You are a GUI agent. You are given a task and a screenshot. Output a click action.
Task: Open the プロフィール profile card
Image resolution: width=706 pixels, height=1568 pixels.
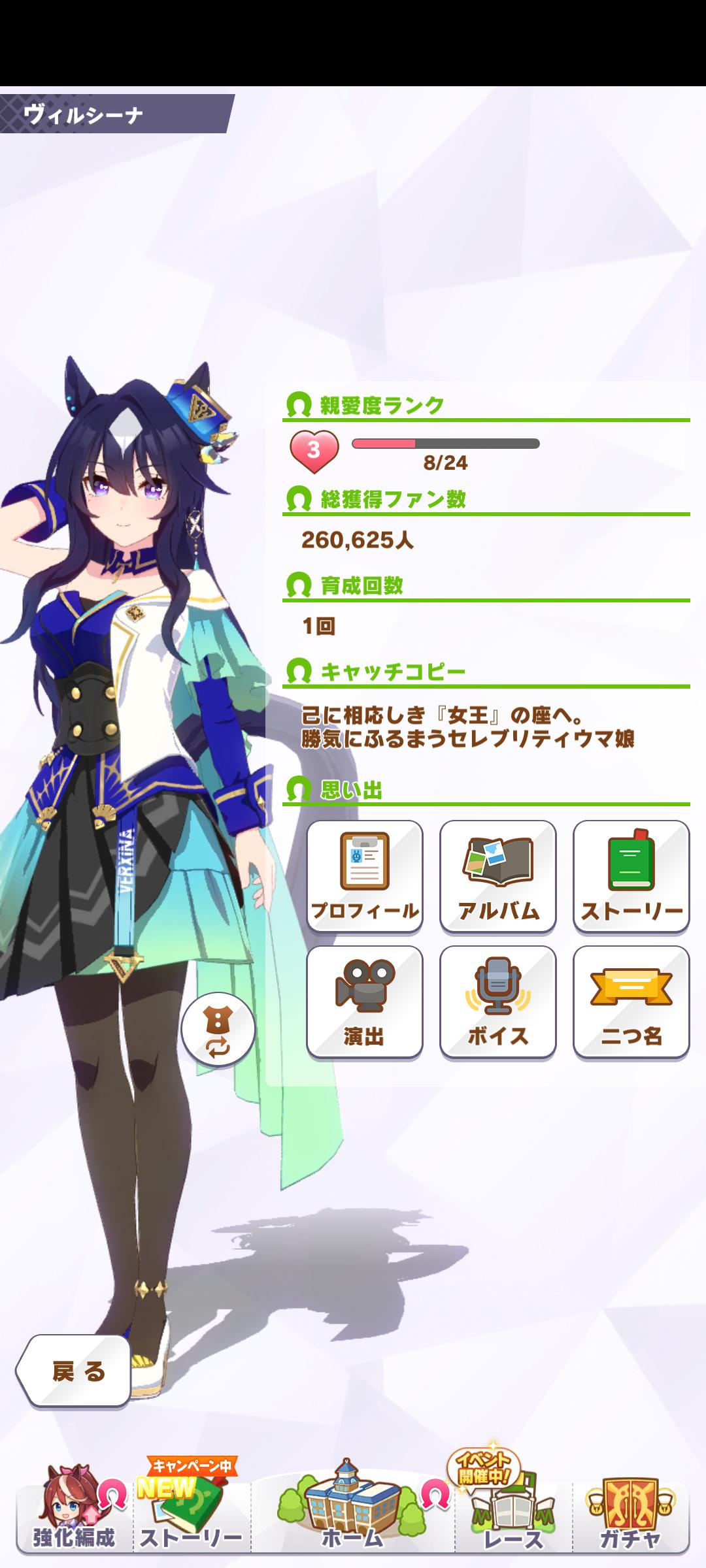pos(365,876)
